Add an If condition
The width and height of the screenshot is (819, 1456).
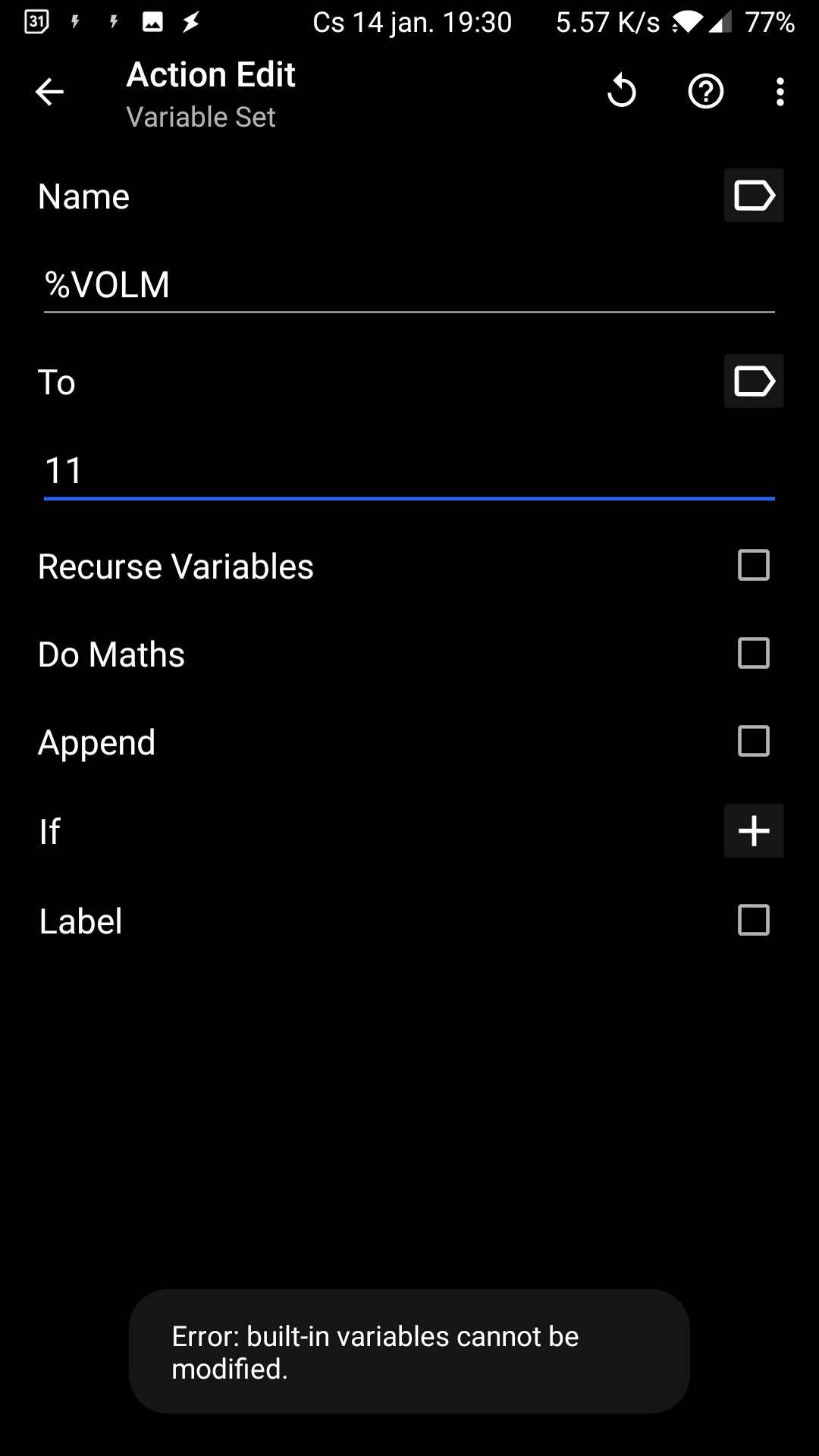tap(753, 831)
